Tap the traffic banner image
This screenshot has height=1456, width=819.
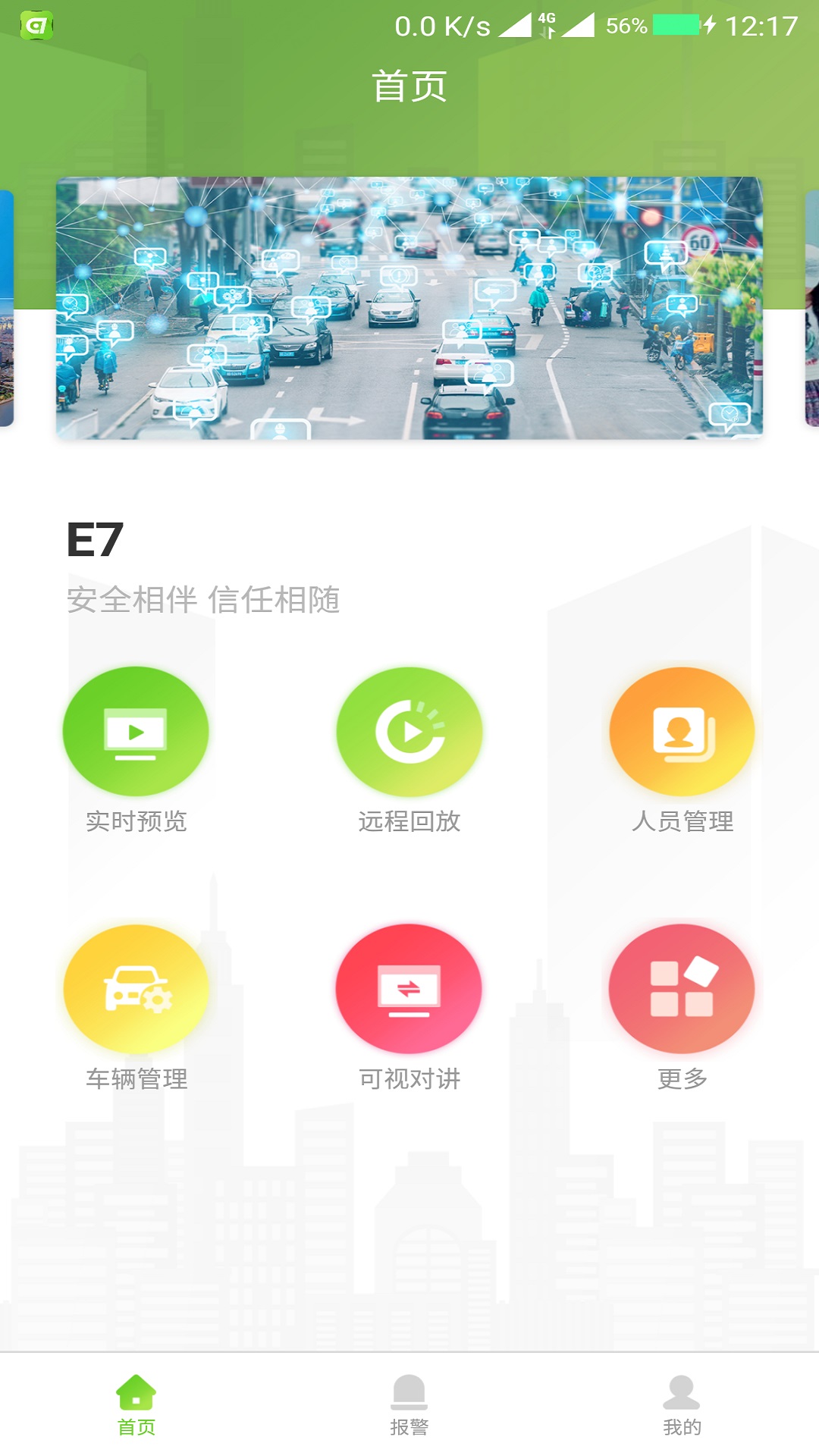pos(409,308)
